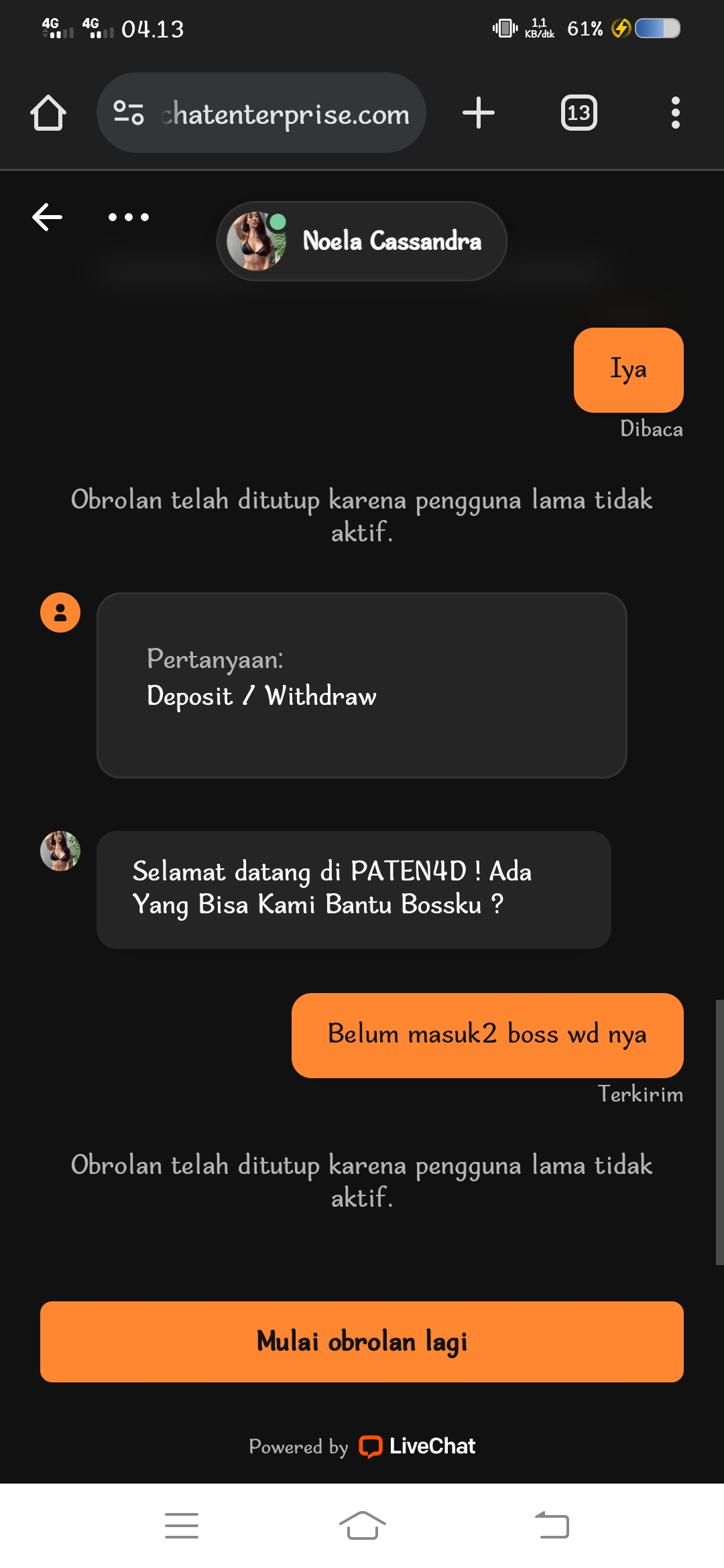Screen dimensions: 724x1568
Task: Edit the chatenterprise.com address bar
Action: pos(285,114)
